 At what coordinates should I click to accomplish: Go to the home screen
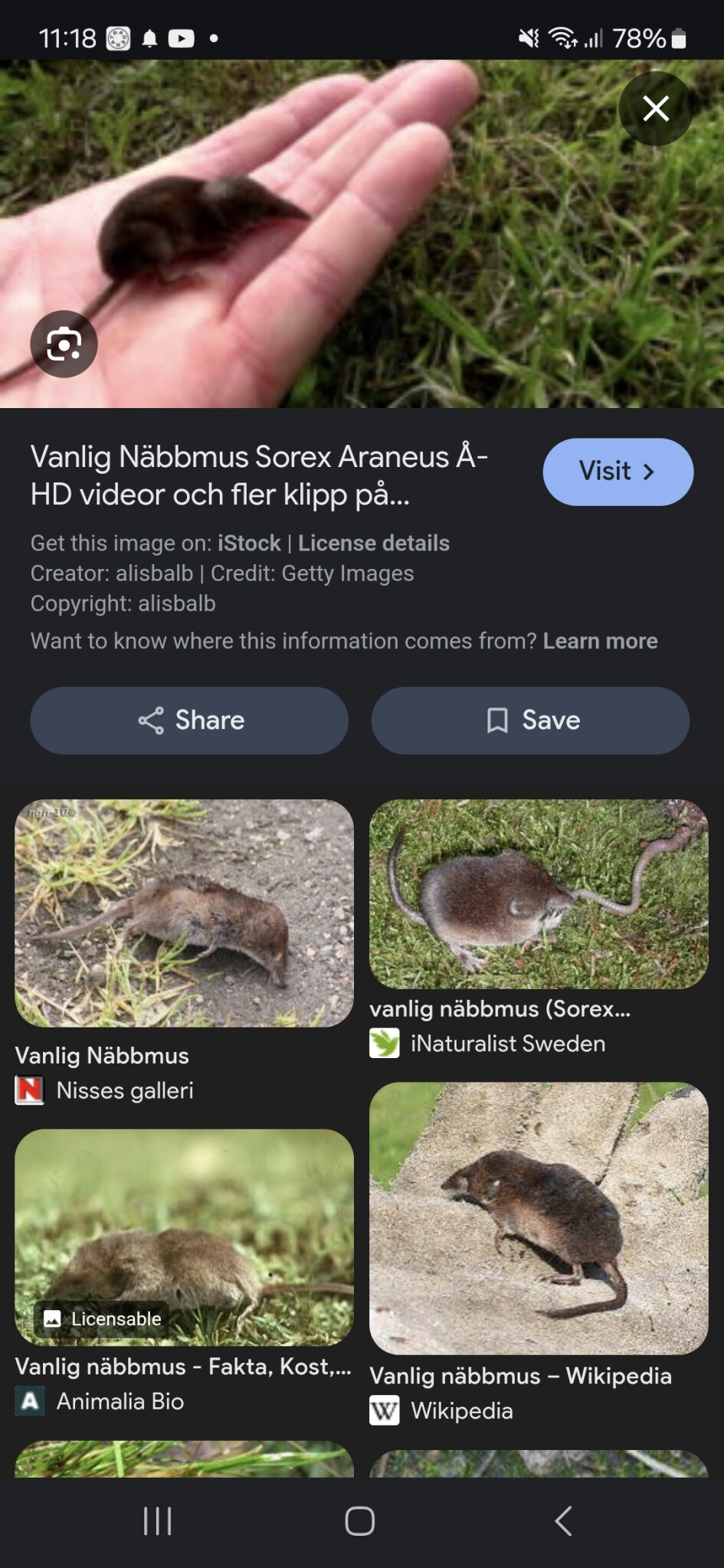360,1521
